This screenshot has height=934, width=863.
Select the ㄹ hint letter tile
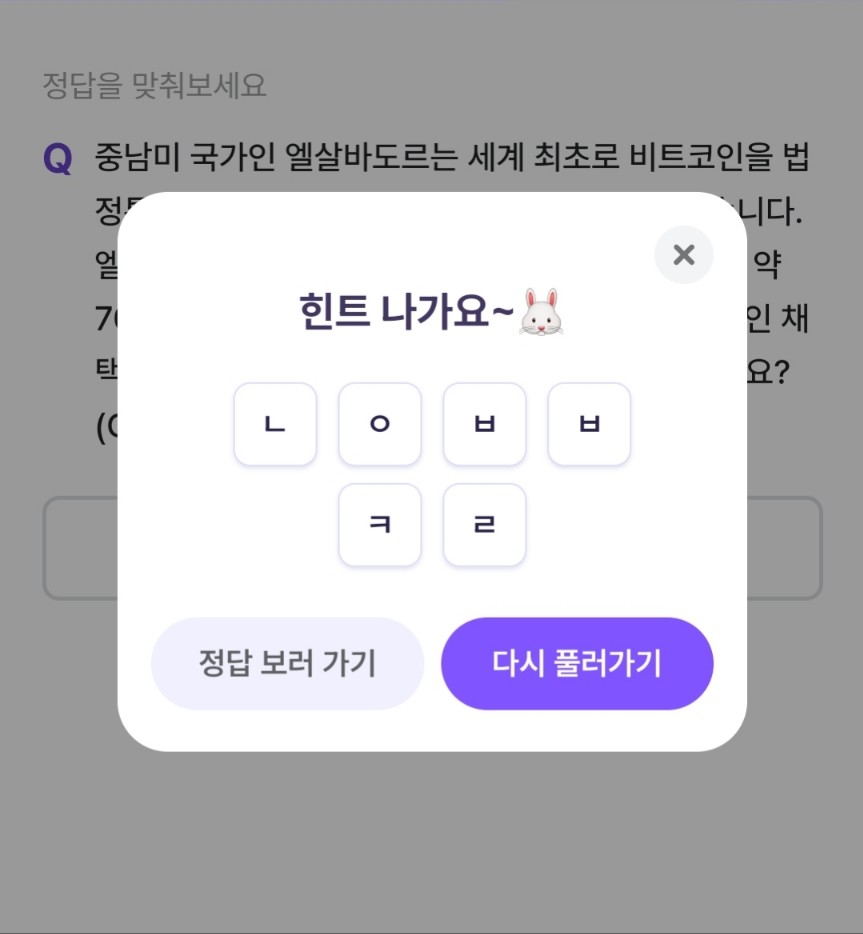click(484, 524)
